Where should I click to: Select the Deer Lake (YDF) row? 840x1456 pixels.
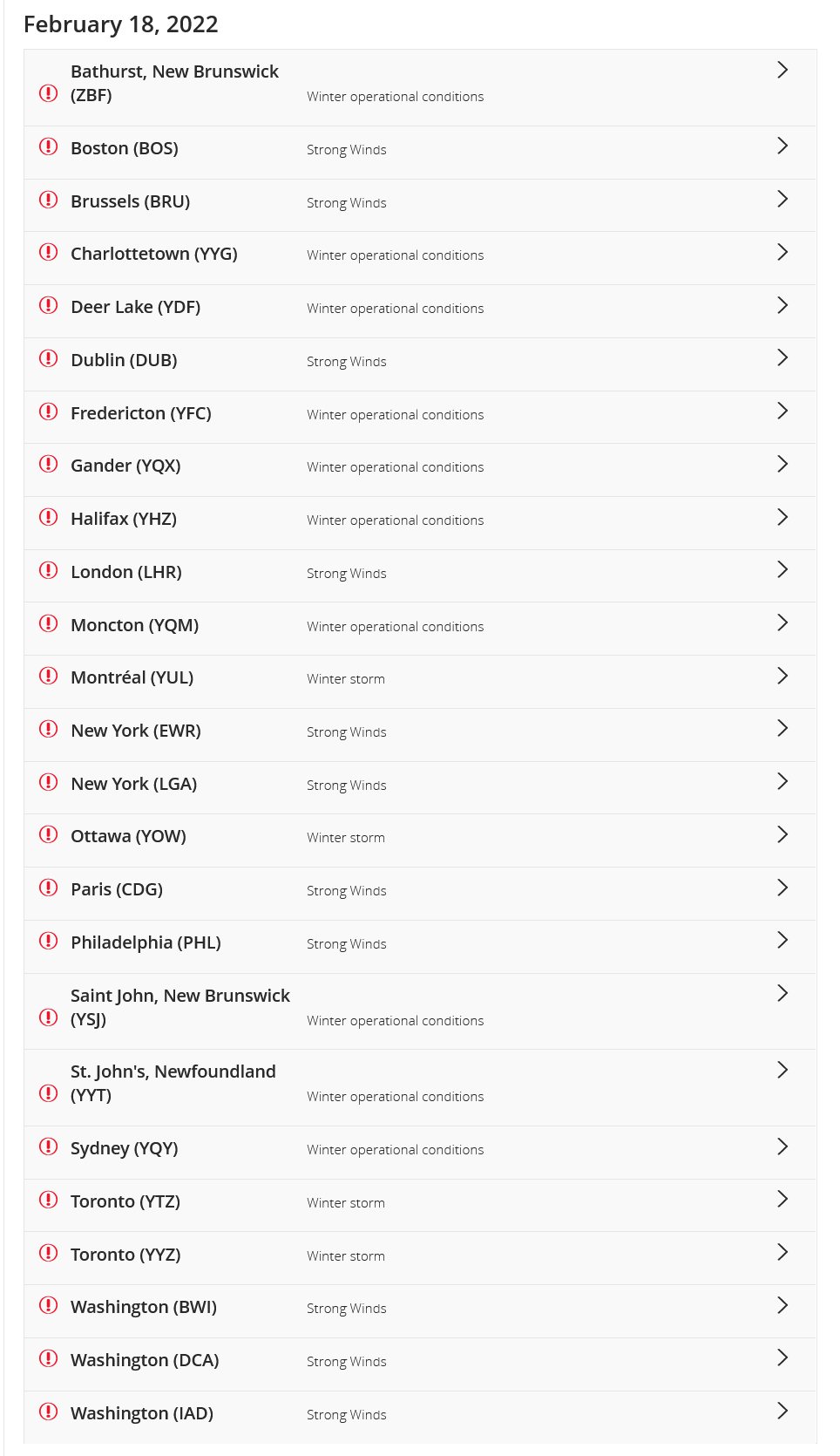420,311
